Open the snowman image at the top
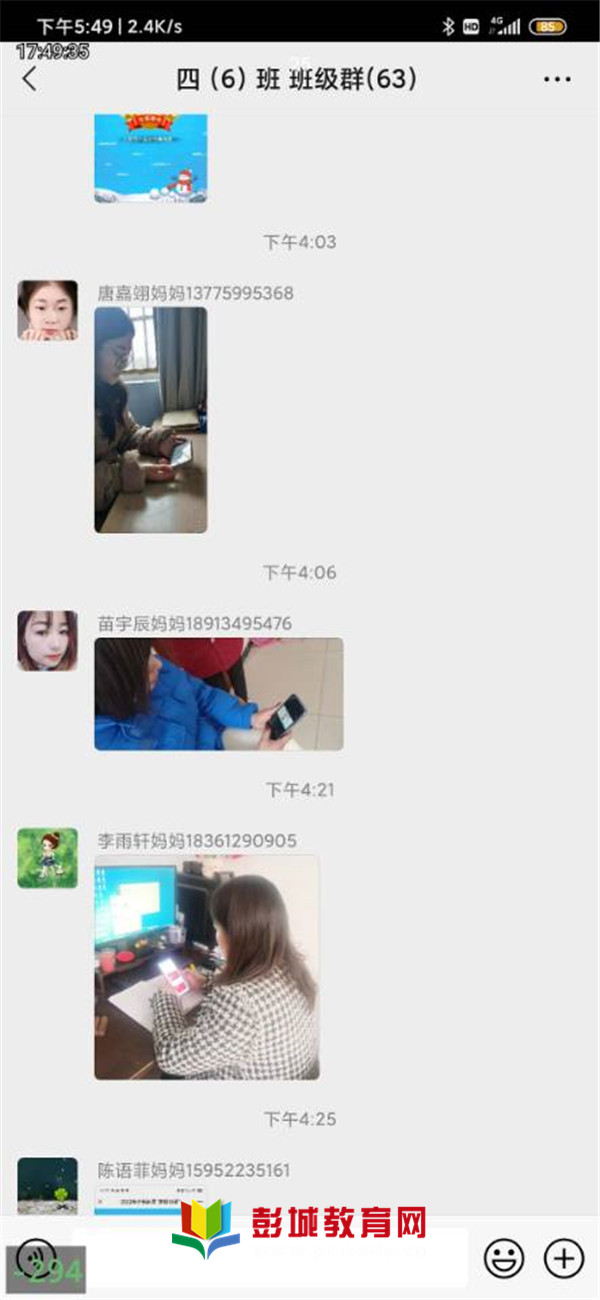 pyautogui.click(x=151, y=157)
